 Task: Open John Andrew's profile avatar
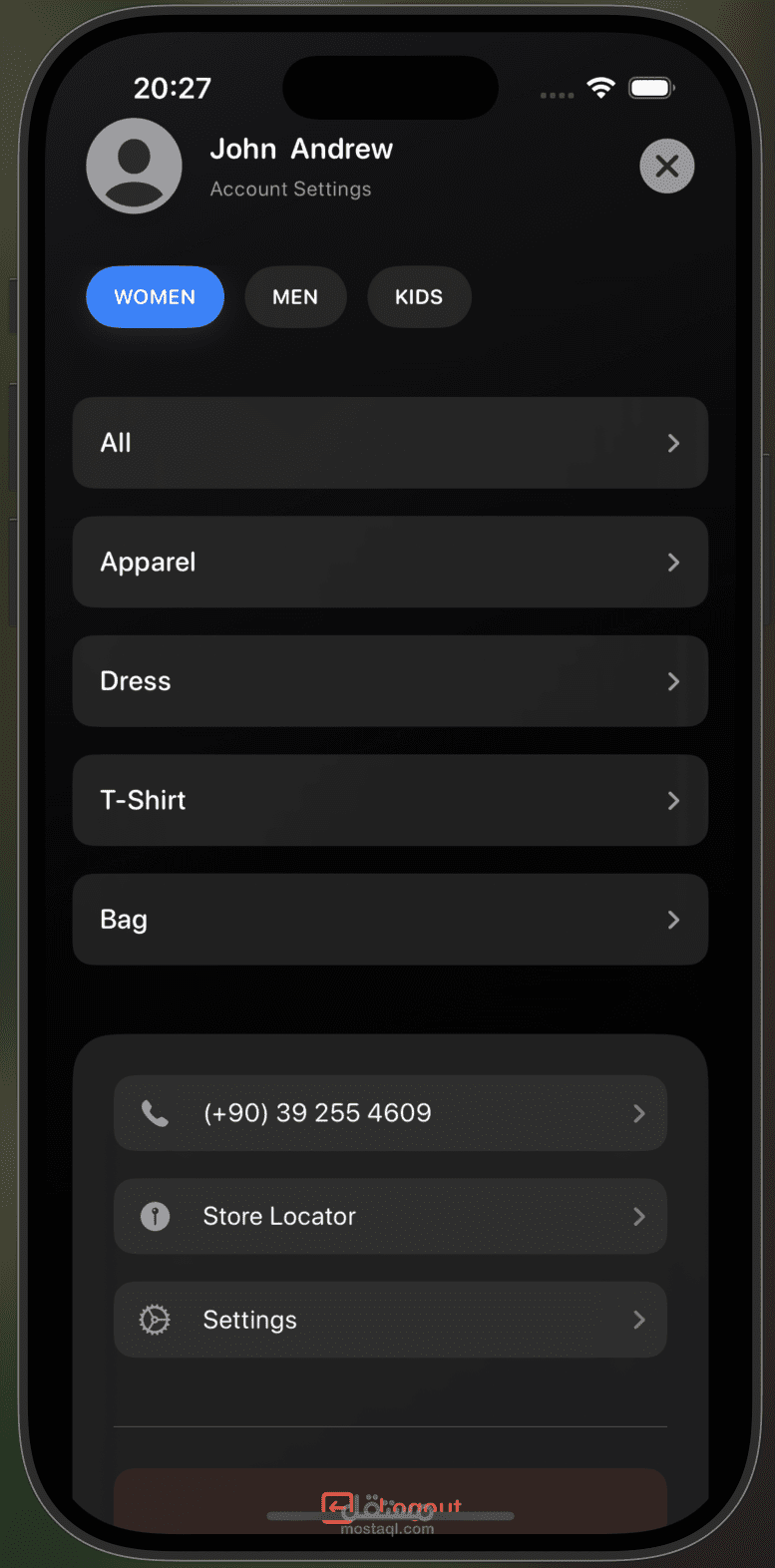coord(134,166)
